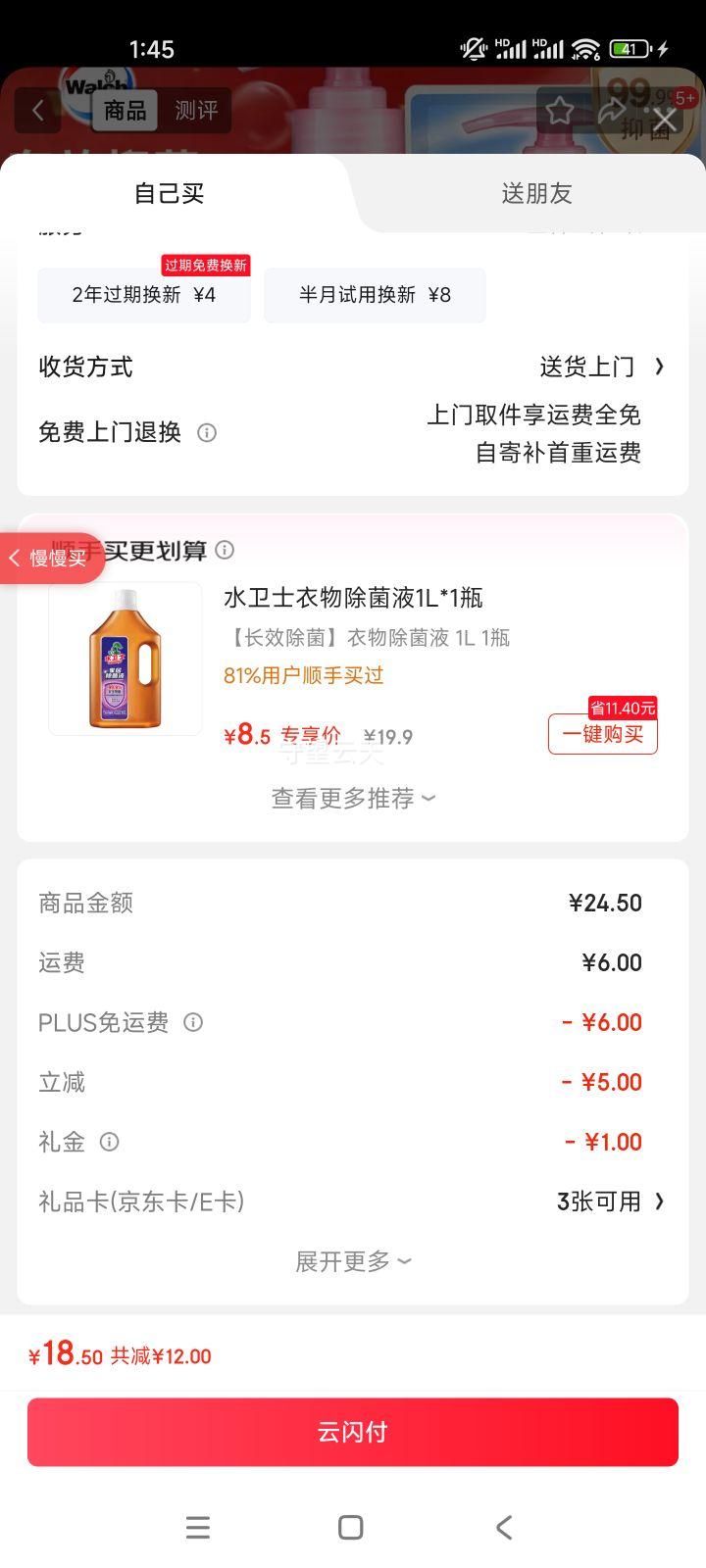Open the PLUS免运费 info icon
The height and width of the screenshot is (1568, 706).
click(x=193, y=1022)
